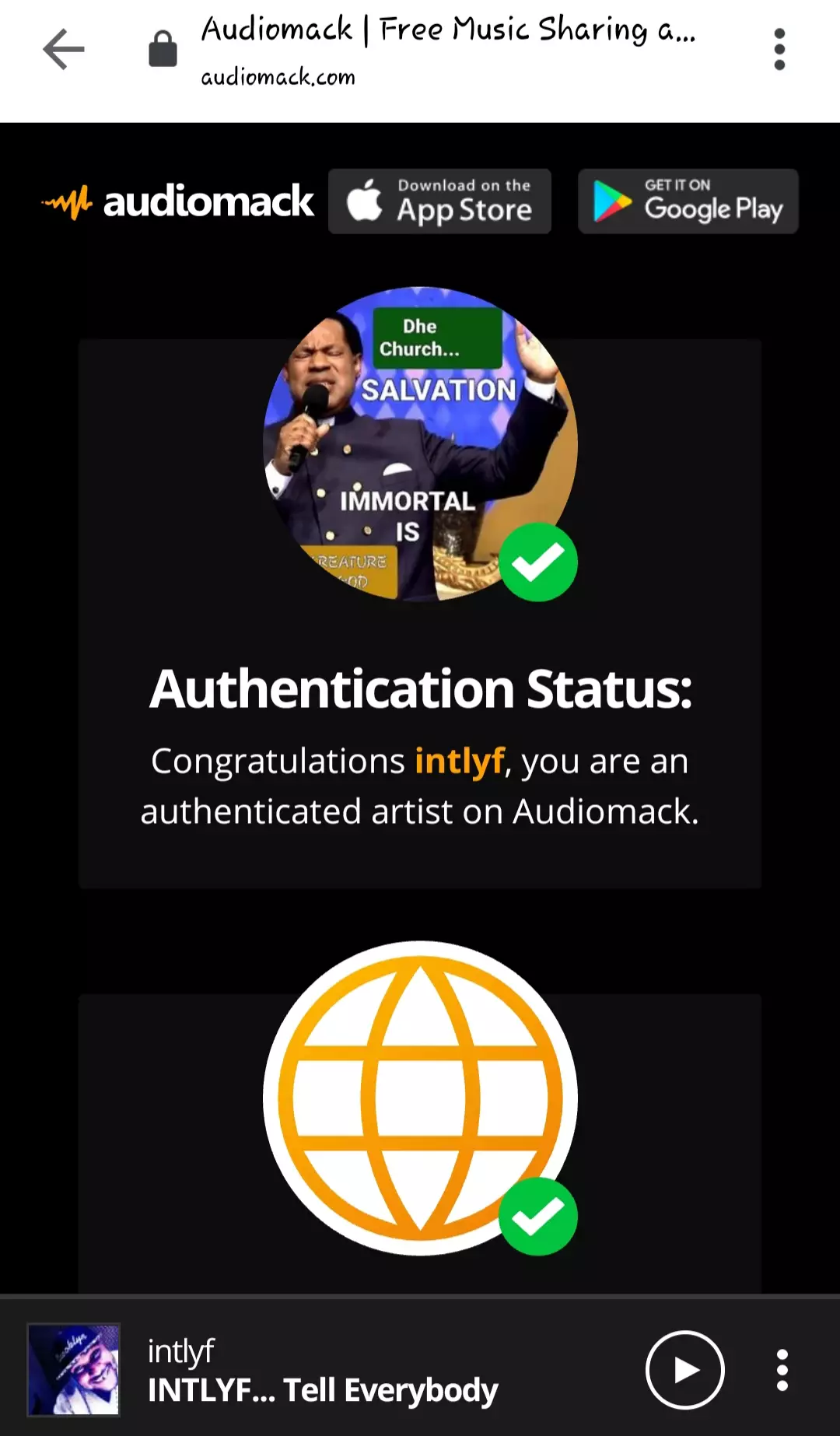Get it on Google Play
This screenshot has width=840, height=1436.
coord(688,201)
